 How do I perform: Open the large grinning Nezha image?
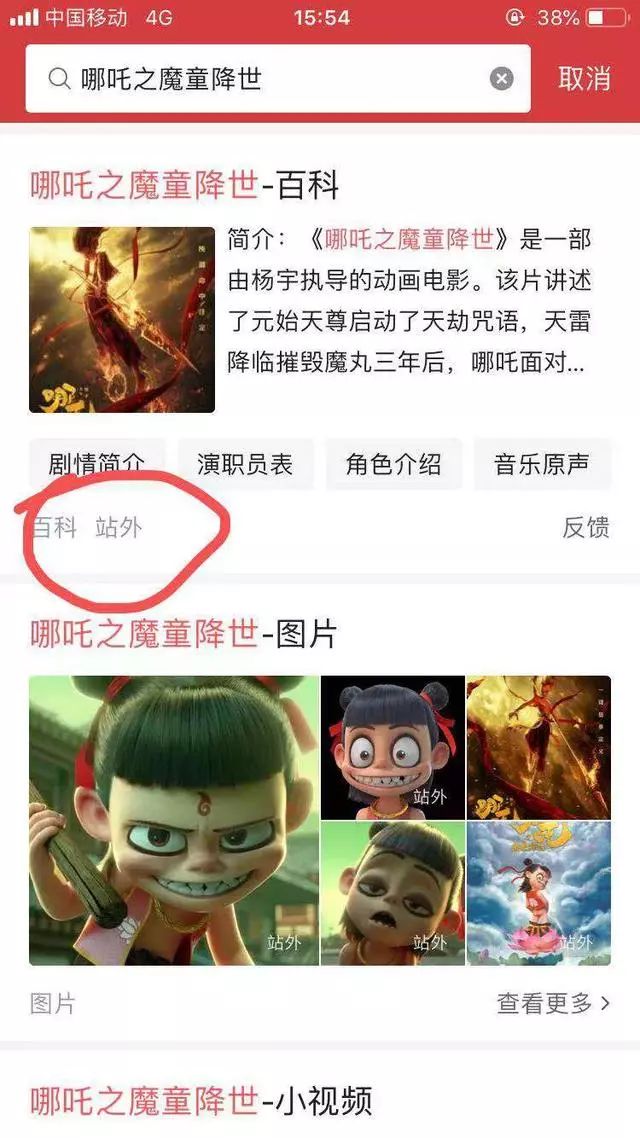pyautogui.click(x=173, y=820)
